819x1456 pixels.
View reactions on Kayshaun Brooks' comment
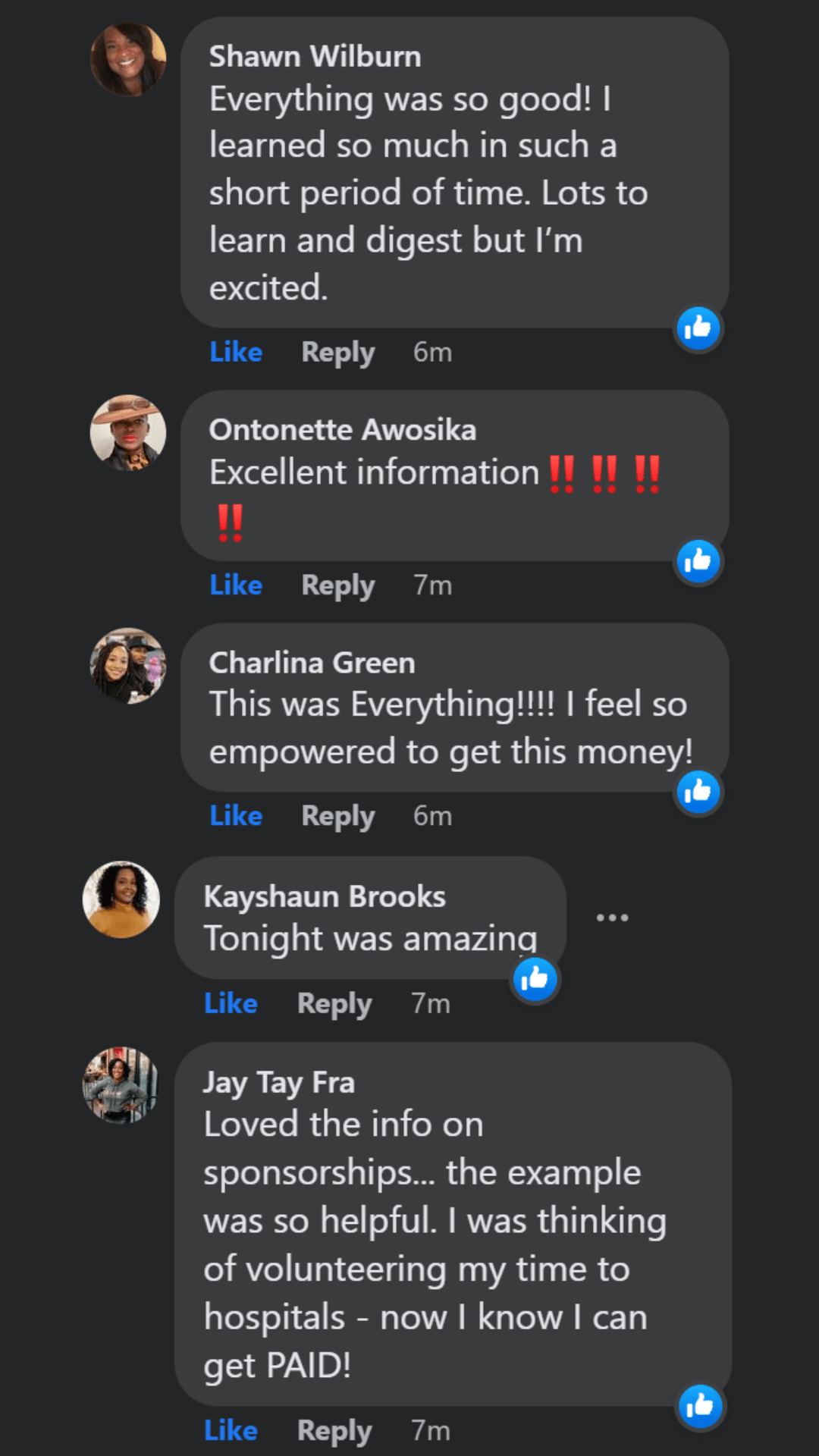click(535, 979)
